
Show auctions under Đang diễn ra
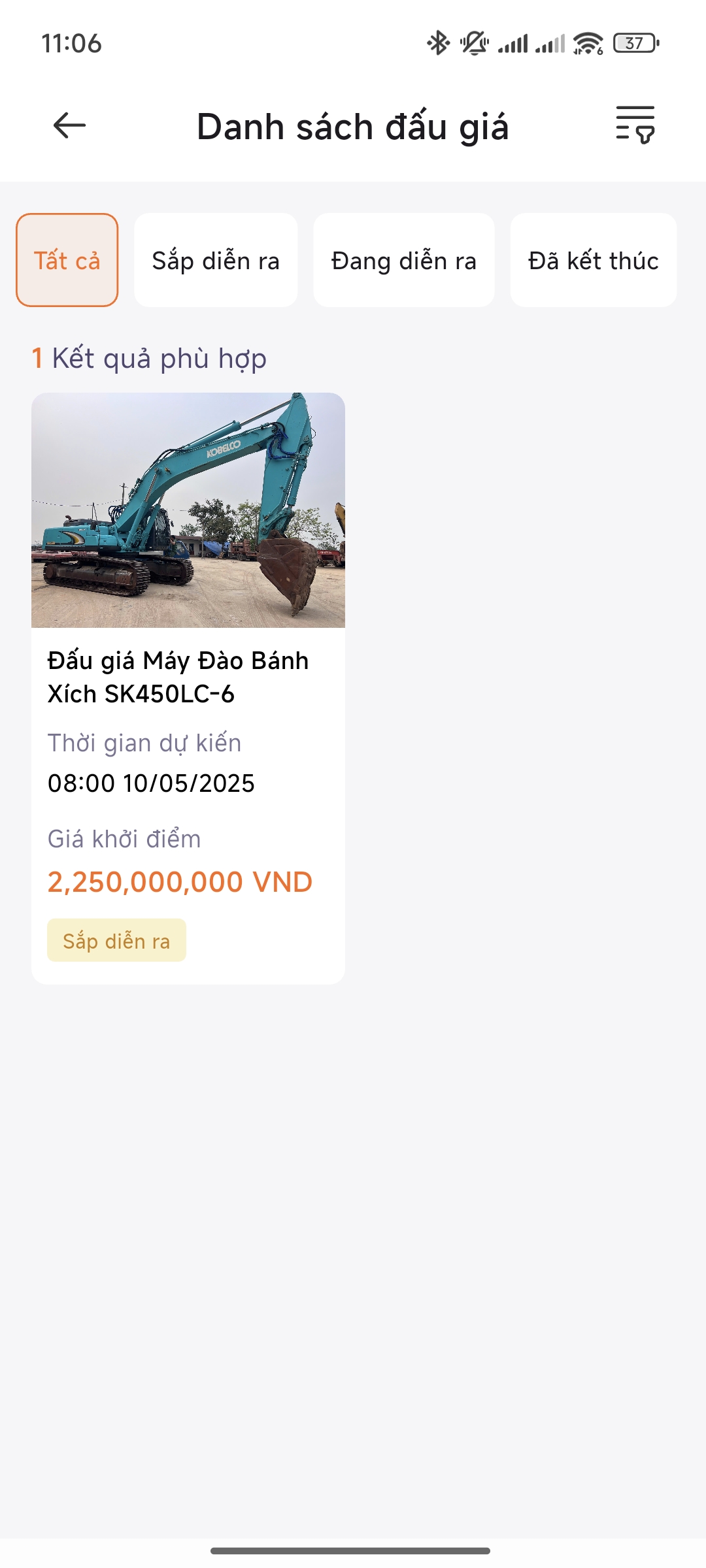[x=404, y=260]
